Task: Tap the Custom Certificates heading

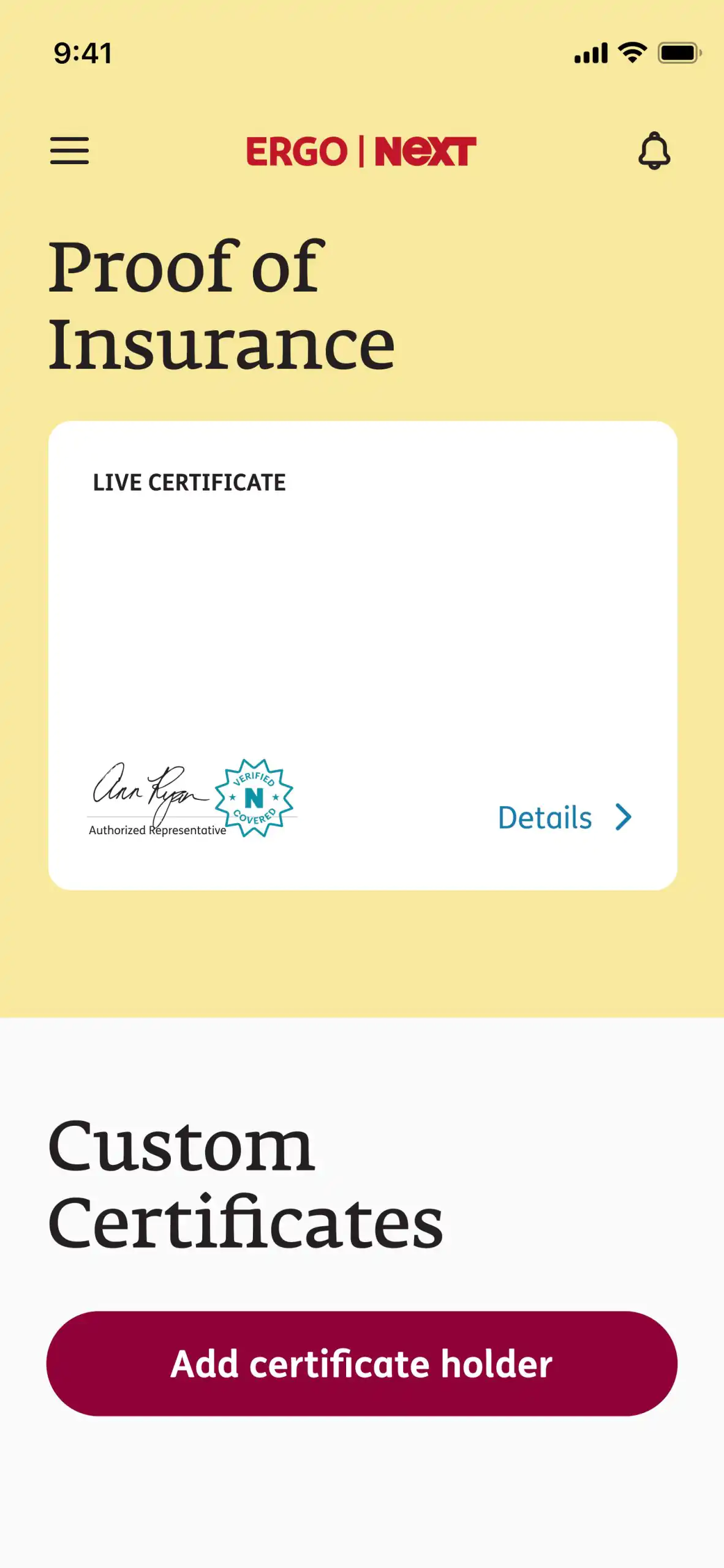Action: [x=245, y=1188]
